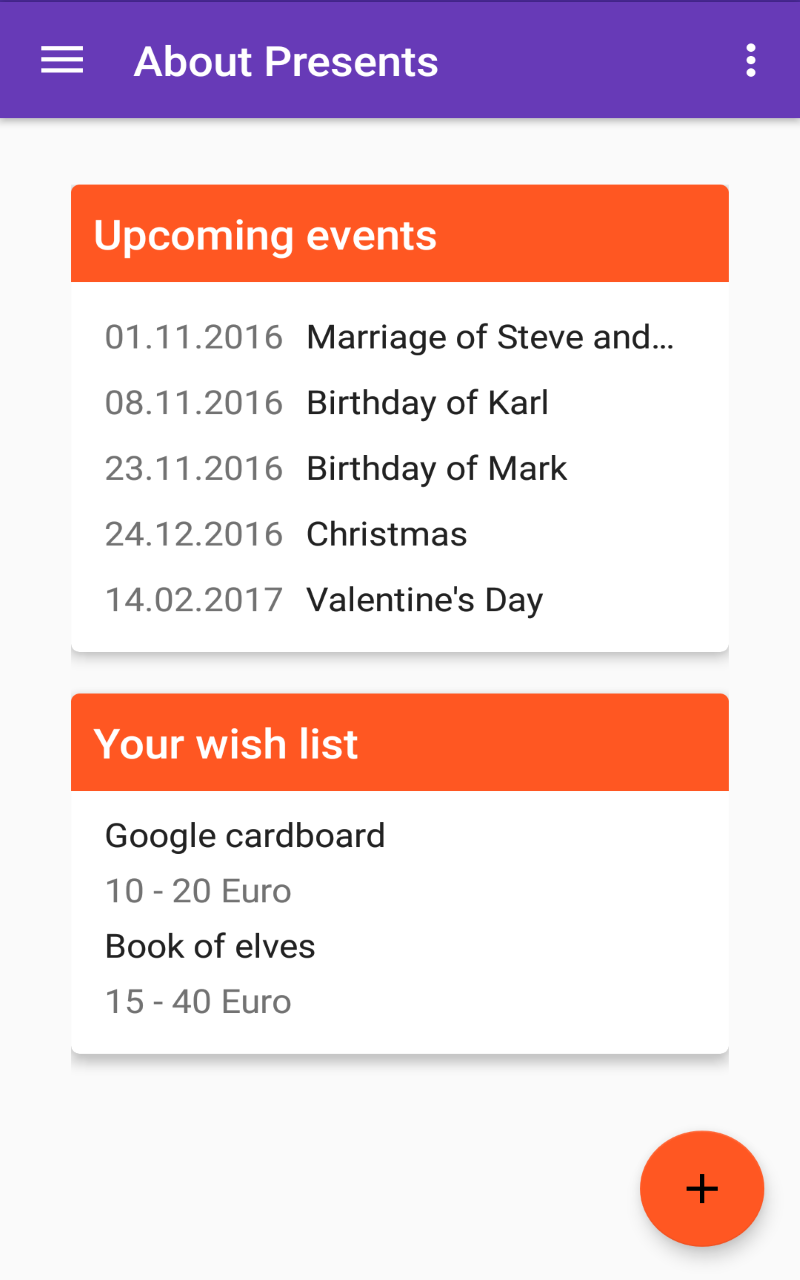The width and height of the screenshot is (800, 1280).
Task: Tap the 01.11.2016 date entry
Action: (x=194, y=337)
